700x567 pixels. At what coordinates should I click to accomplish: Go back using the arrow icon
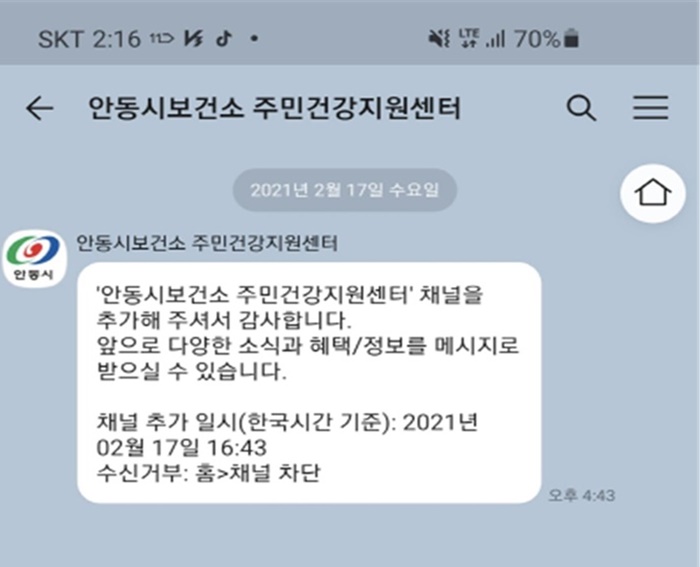click(x=39, y=108)
